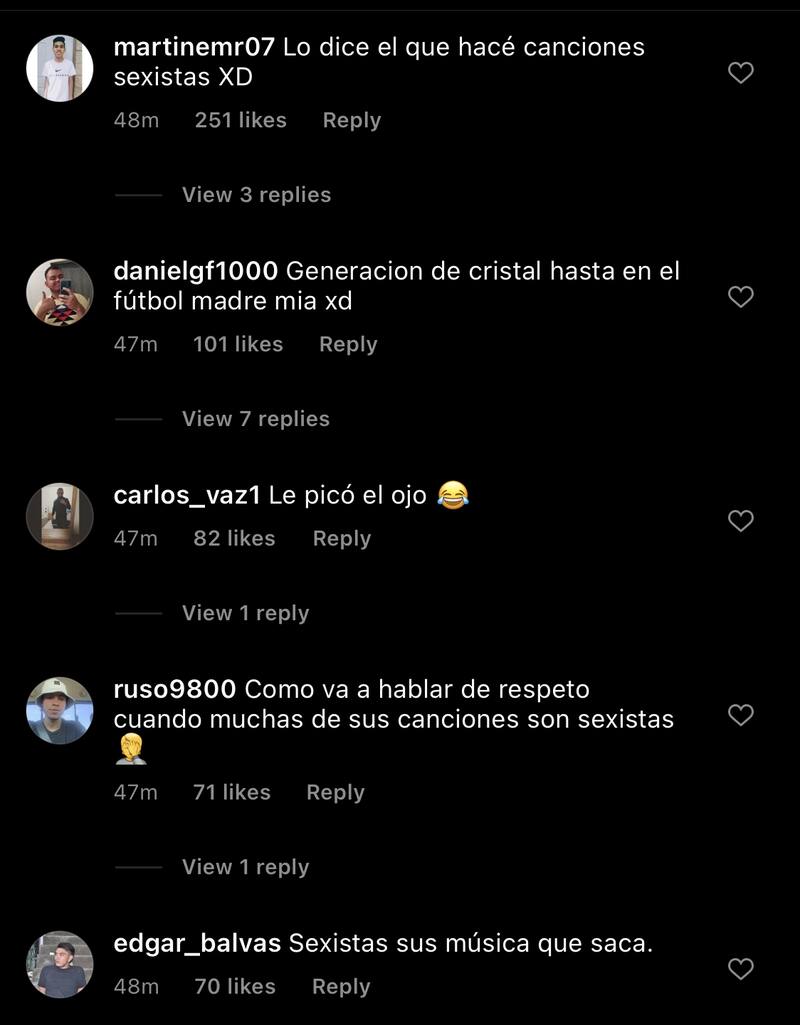Reply to carlos_vaz1's comment
This screenshot has height=1025, width=800.
coord(341,538)
